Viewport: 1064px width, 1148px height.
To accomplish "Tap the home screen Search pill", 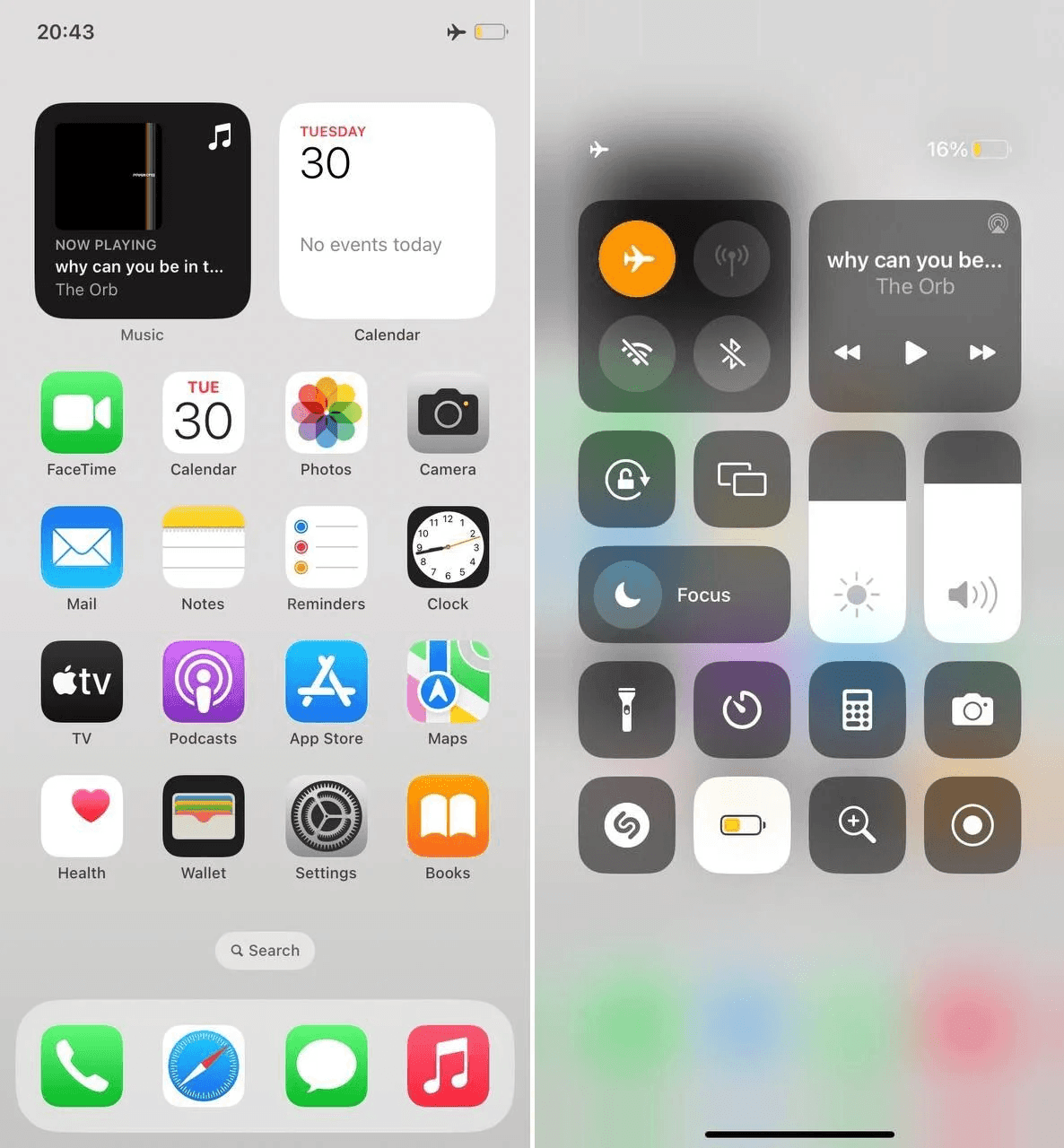I will (265, 951).
